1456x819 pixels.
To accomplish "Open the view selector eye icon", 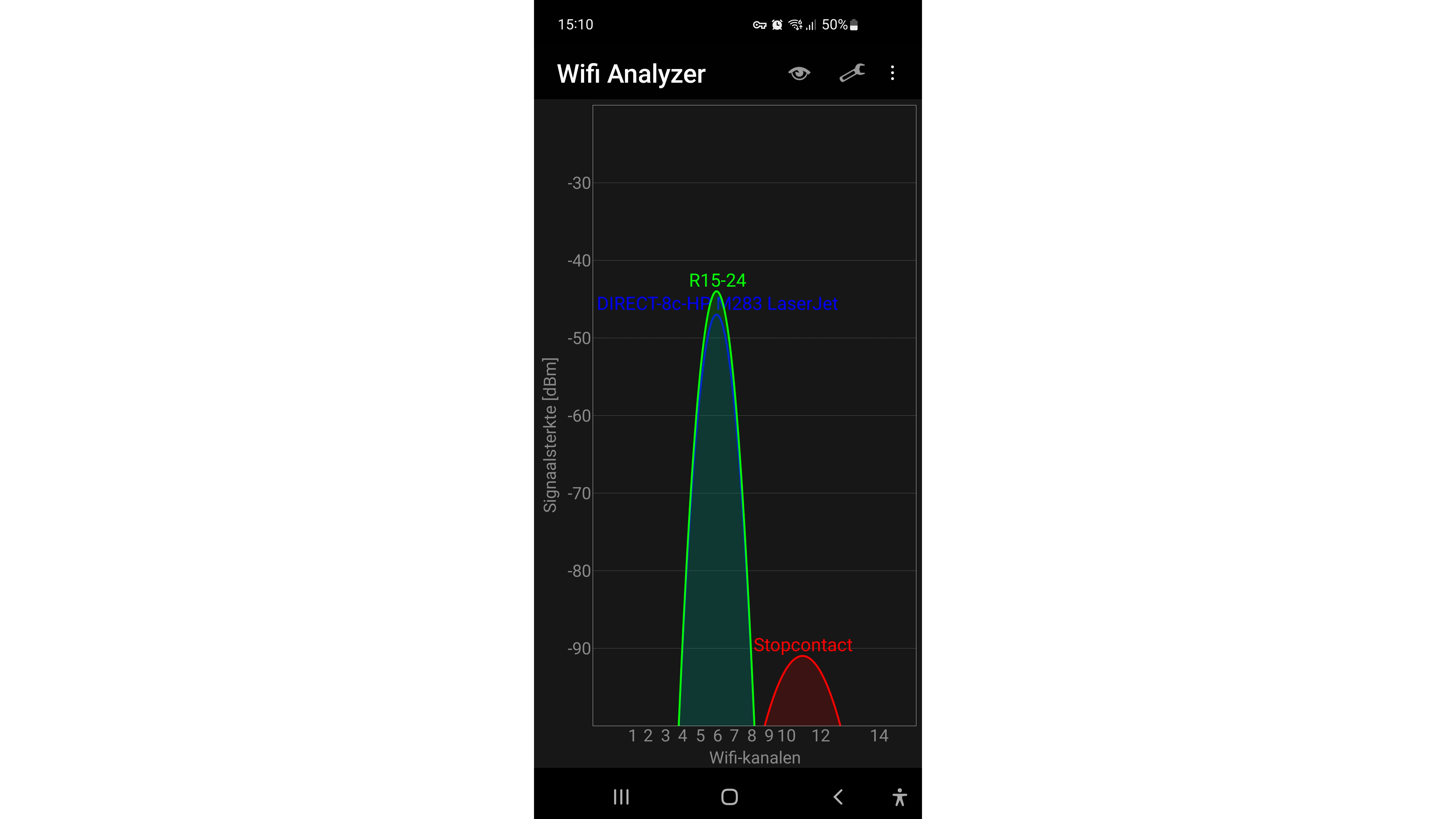I will pyautogui.click(x=799, y=74).
